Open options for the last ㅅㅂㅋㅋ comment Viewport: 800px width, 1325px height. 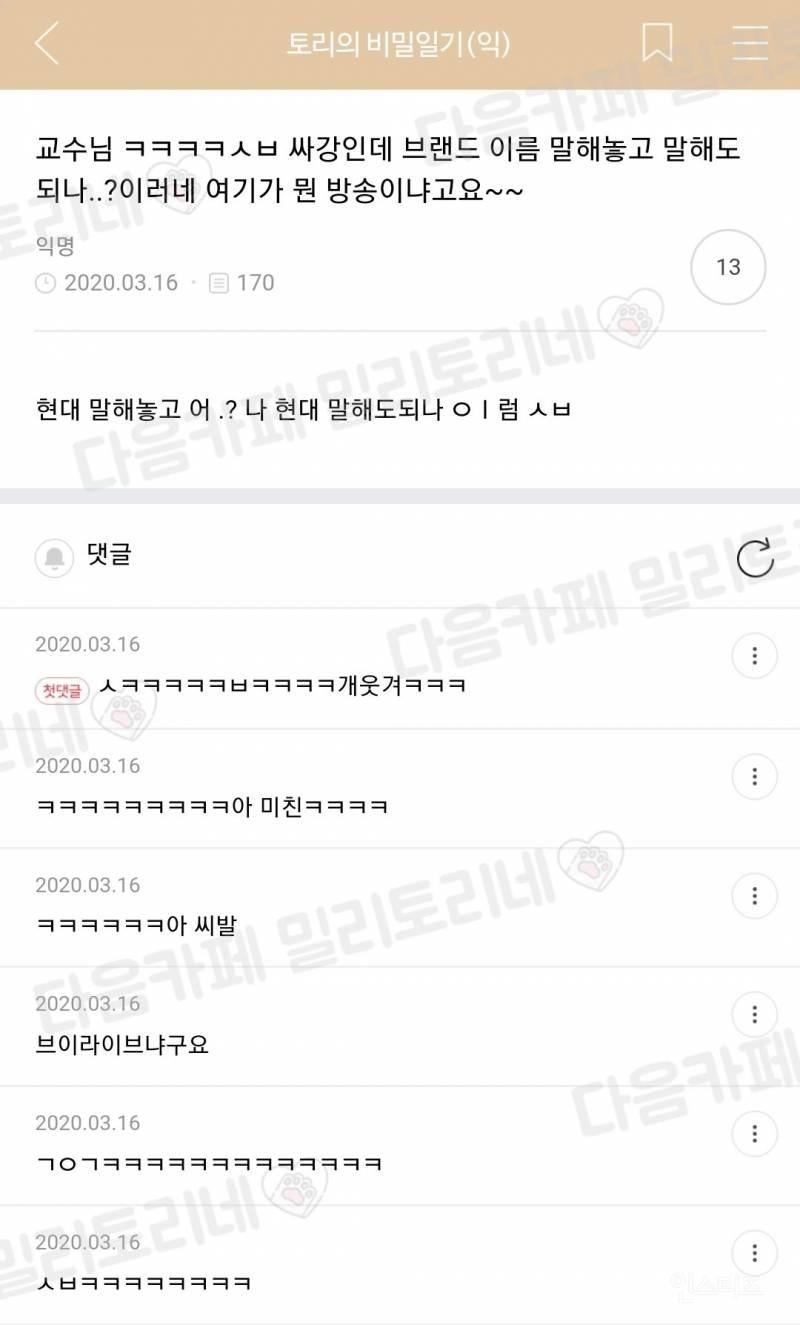tap(755, 1252)
